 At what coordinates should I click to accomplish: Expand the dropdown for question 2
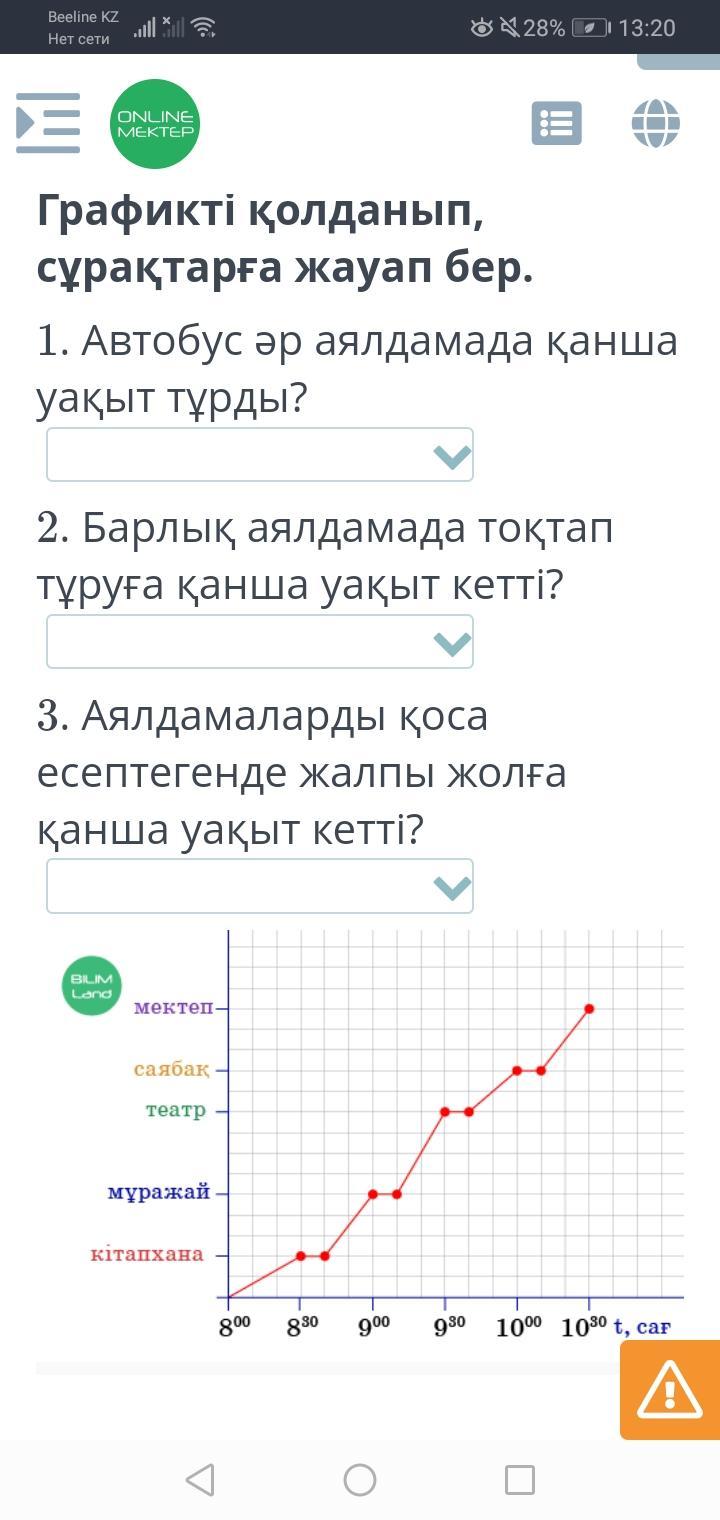click(x=260, y=641)
